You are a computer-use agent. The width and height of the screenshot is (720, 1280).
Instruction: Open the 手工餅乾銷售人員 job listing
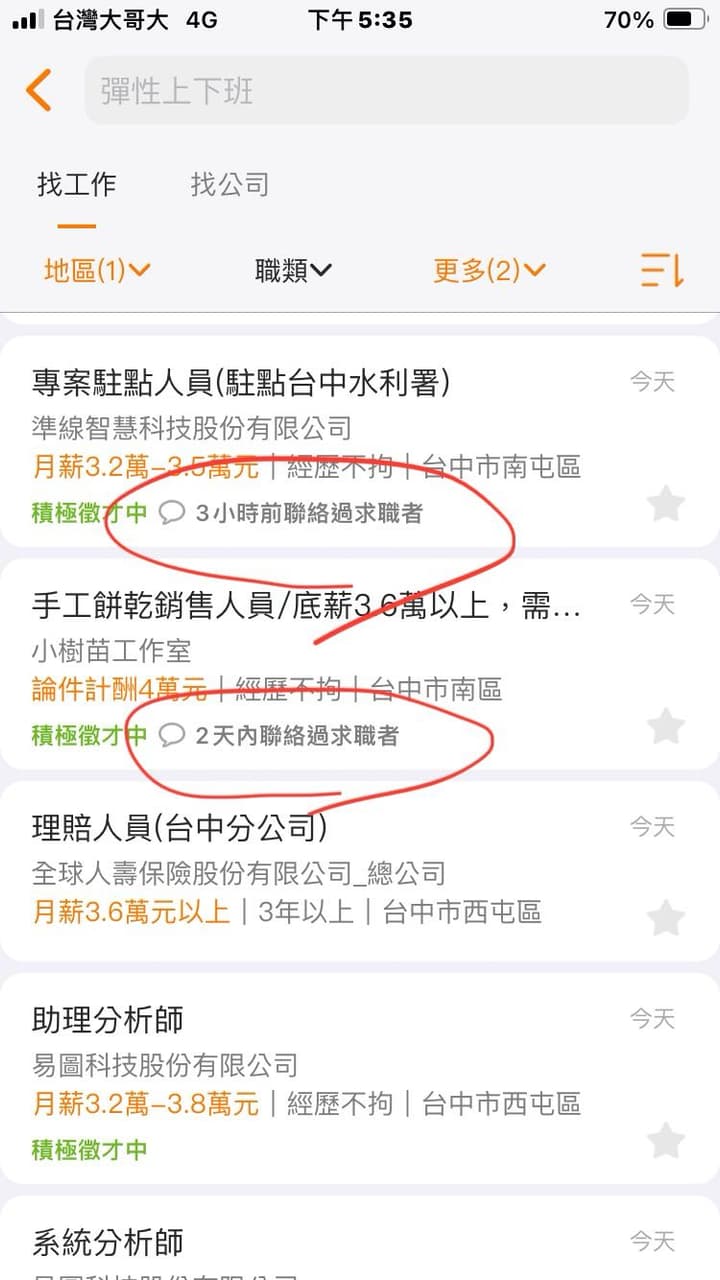[300, 606]
